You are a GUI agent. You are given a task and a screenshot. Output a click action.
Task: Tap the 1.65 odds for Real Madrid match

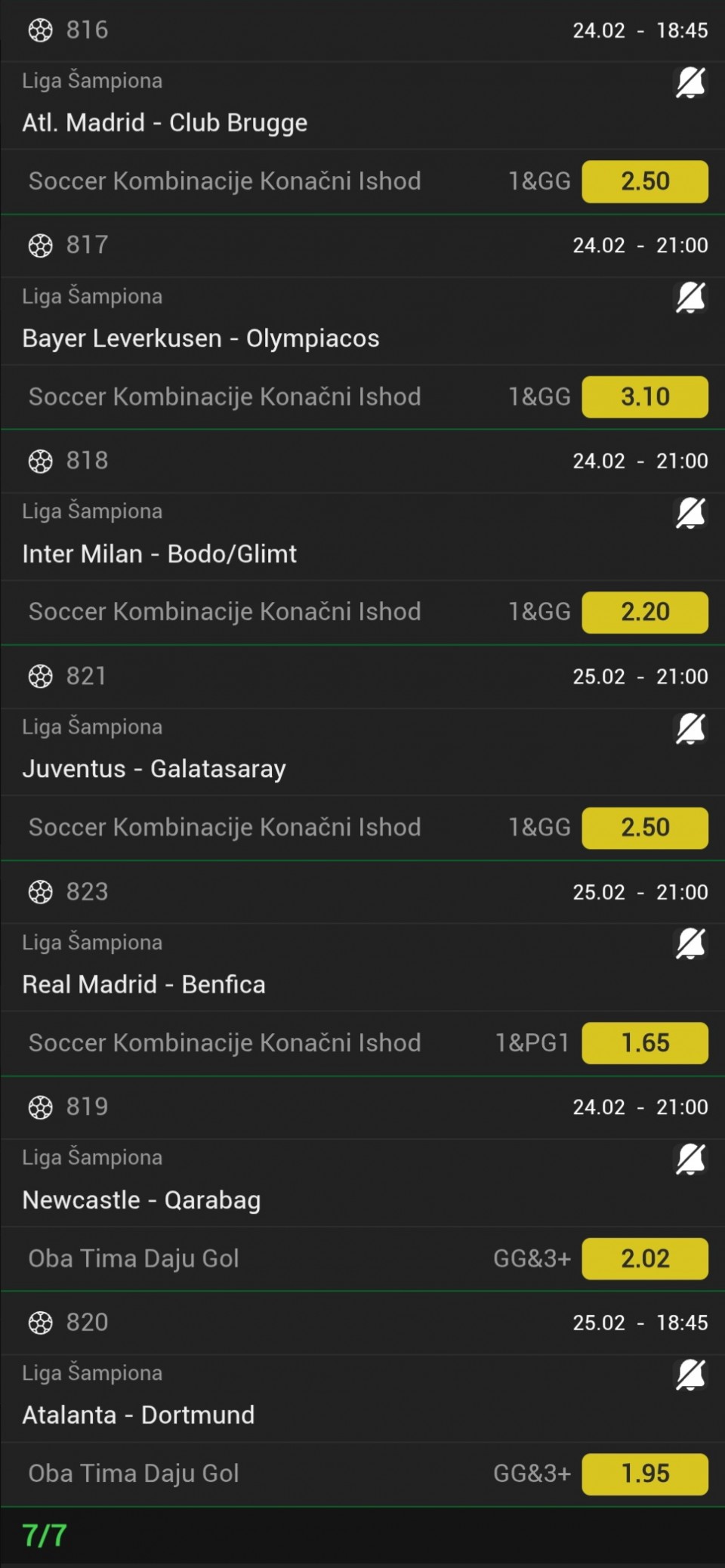coord(645,1042)
